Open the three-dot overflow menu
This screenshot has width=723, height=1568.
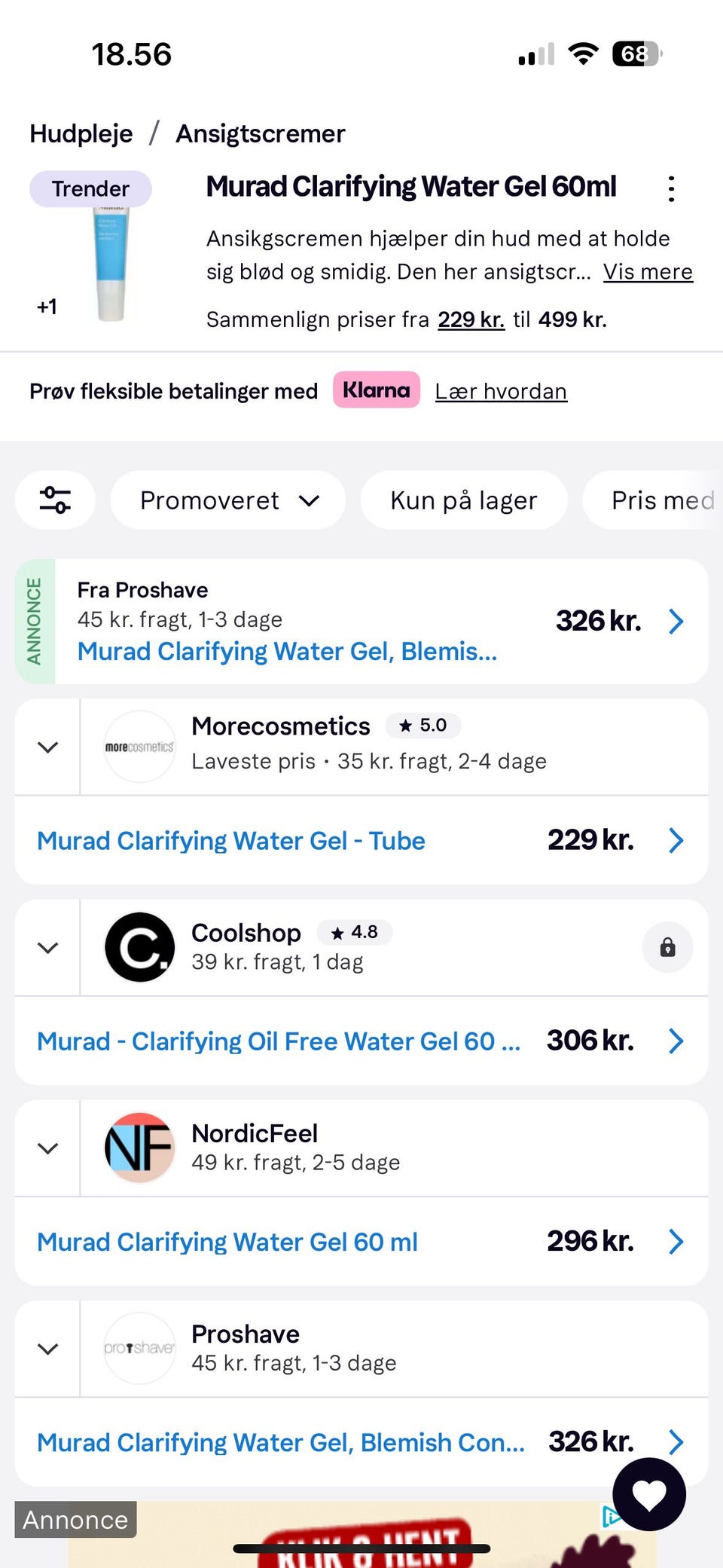[x=671, y=189]
